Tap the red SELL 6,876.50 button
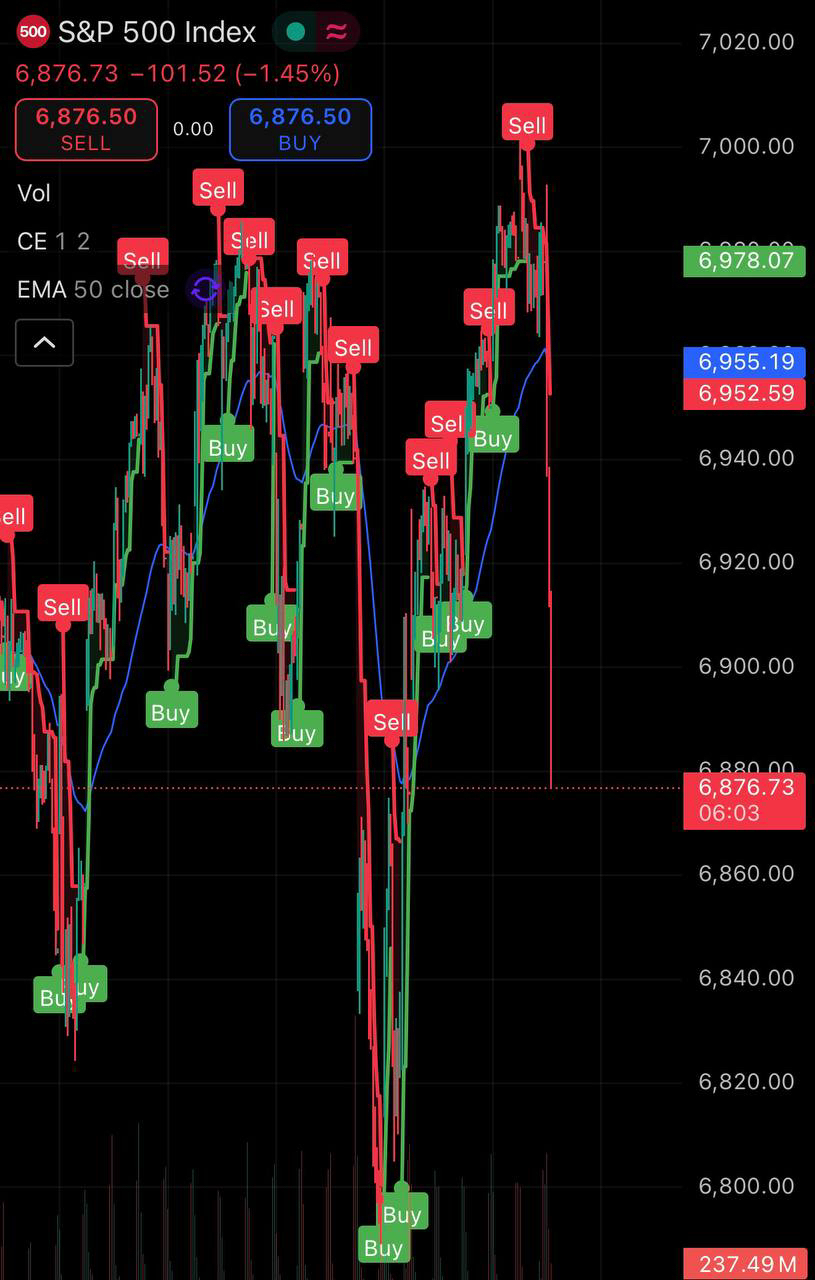The height and width of the screenshot is (1280, 815). coord(86,129)
